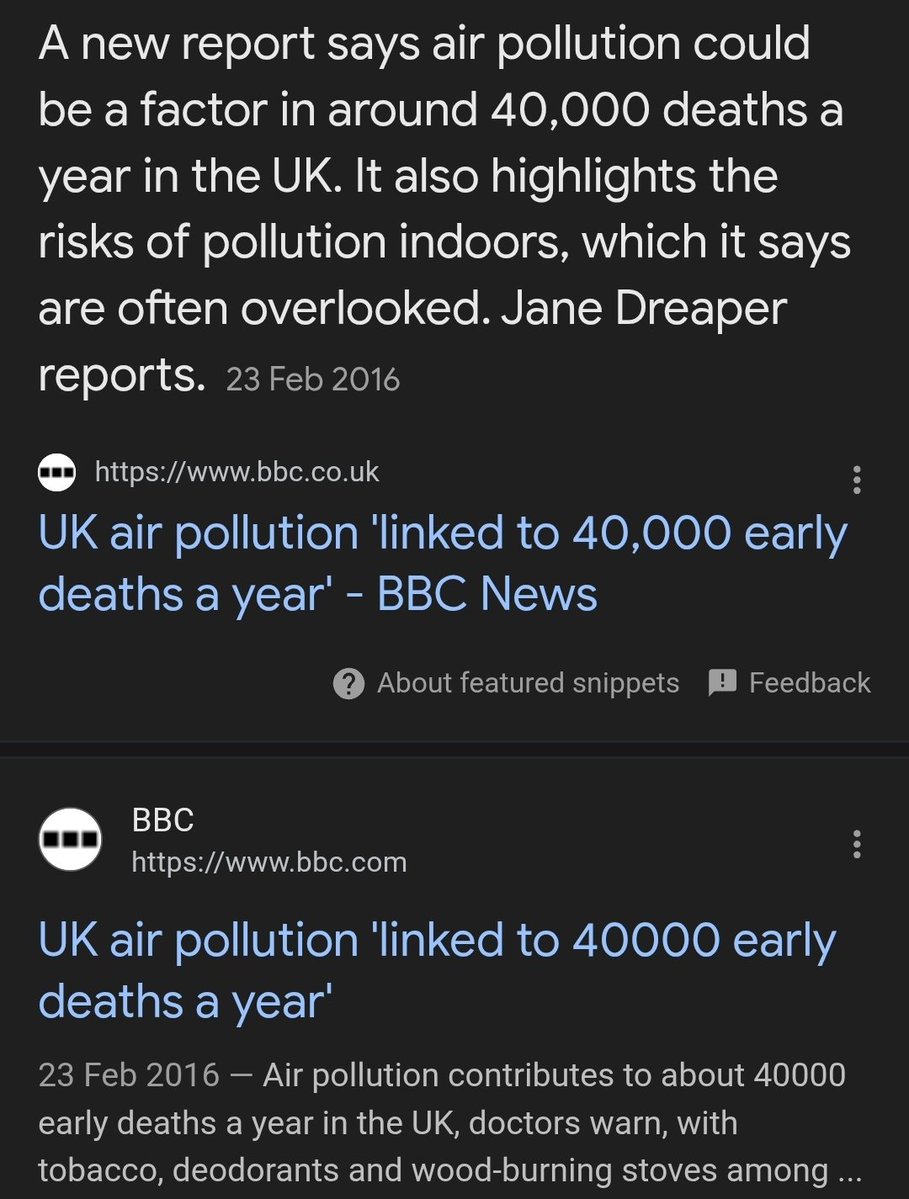Send Feedback on the featured snippet
The height and width of the screenshot is (1199, 909).
(789, 682)
